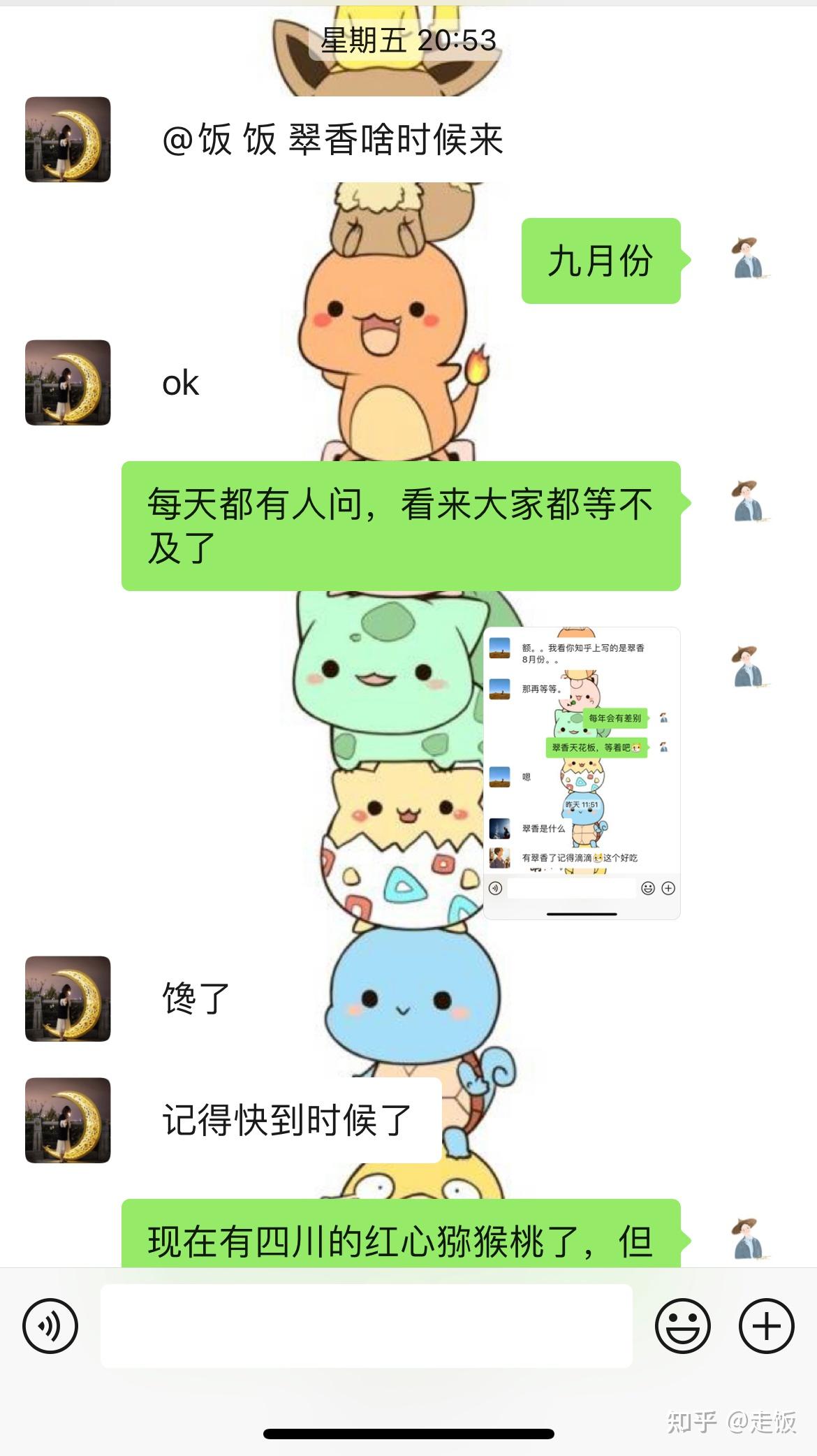Focus the message text field

click(x=366, y=1325)
